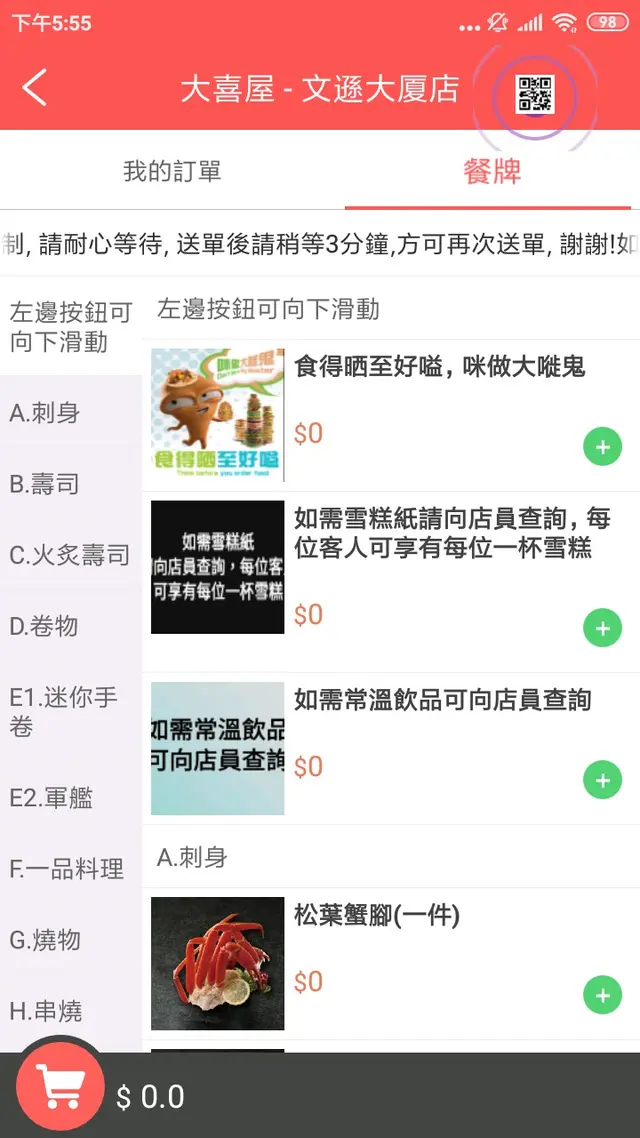Open H.串燒 category
Screen dimensions: 640x1138
[x=71, y=1010]
